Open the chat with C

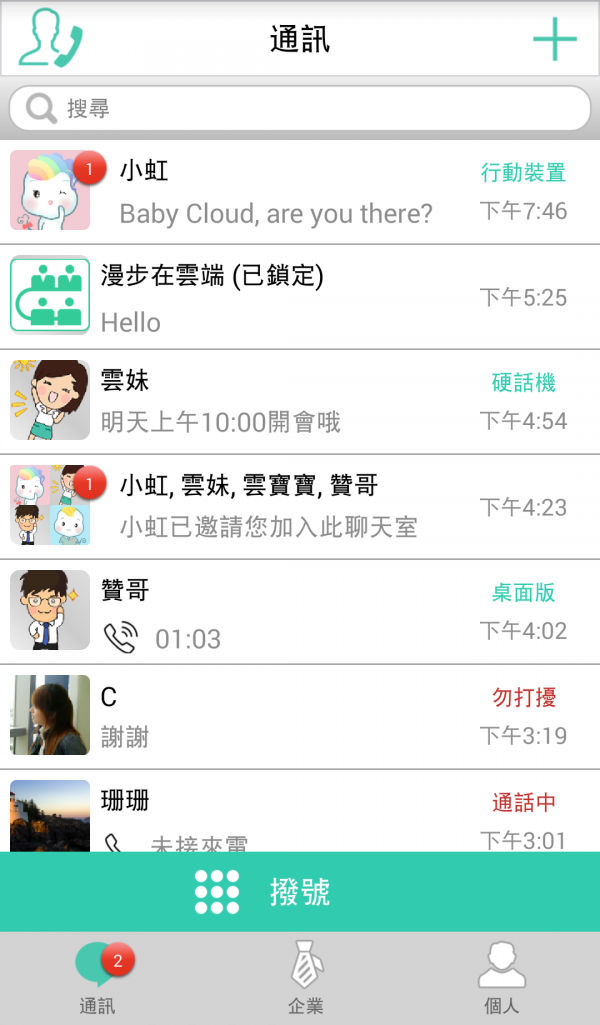300,716
